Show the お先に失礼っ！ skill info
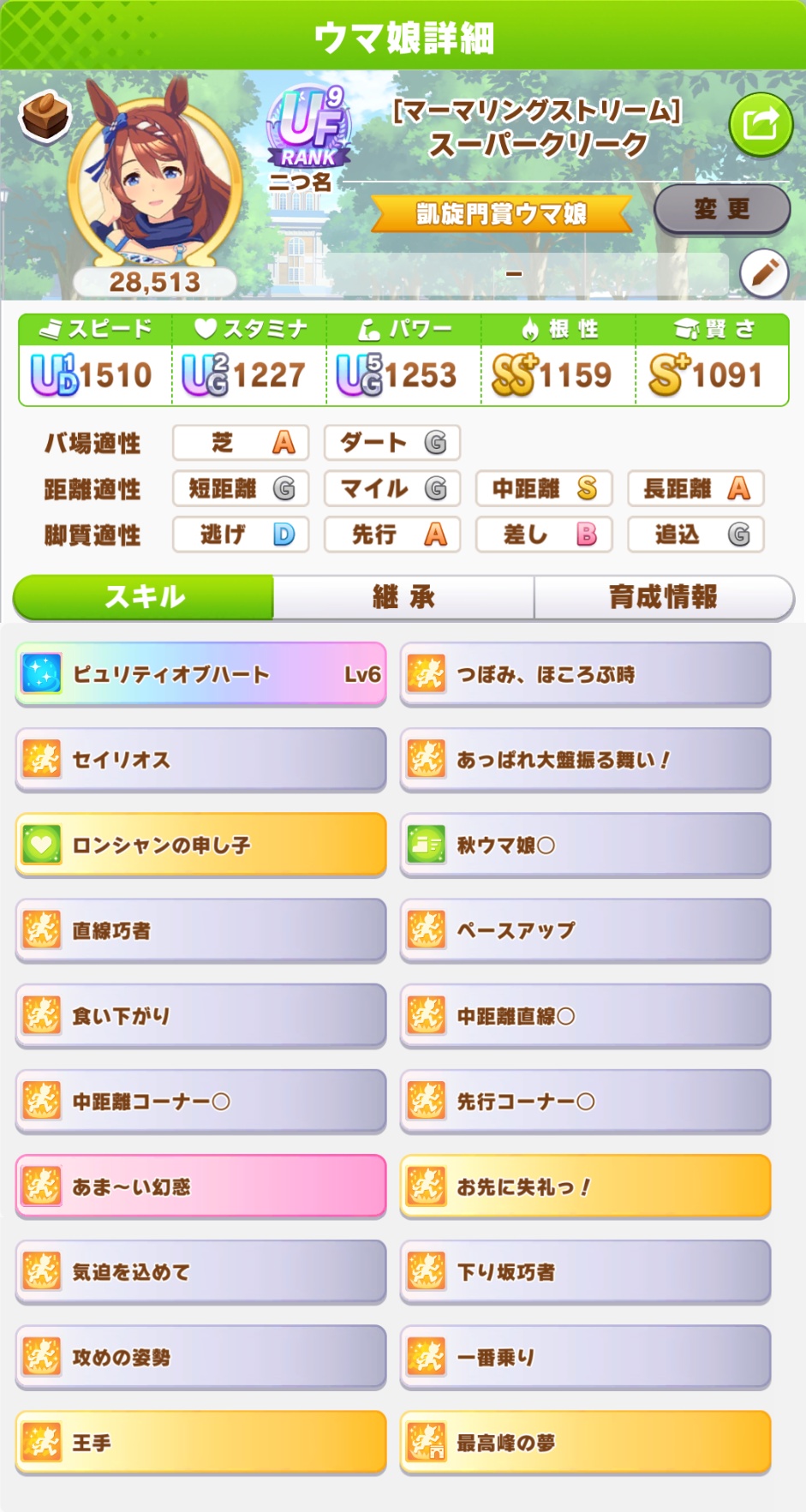 coord(585,1186)
